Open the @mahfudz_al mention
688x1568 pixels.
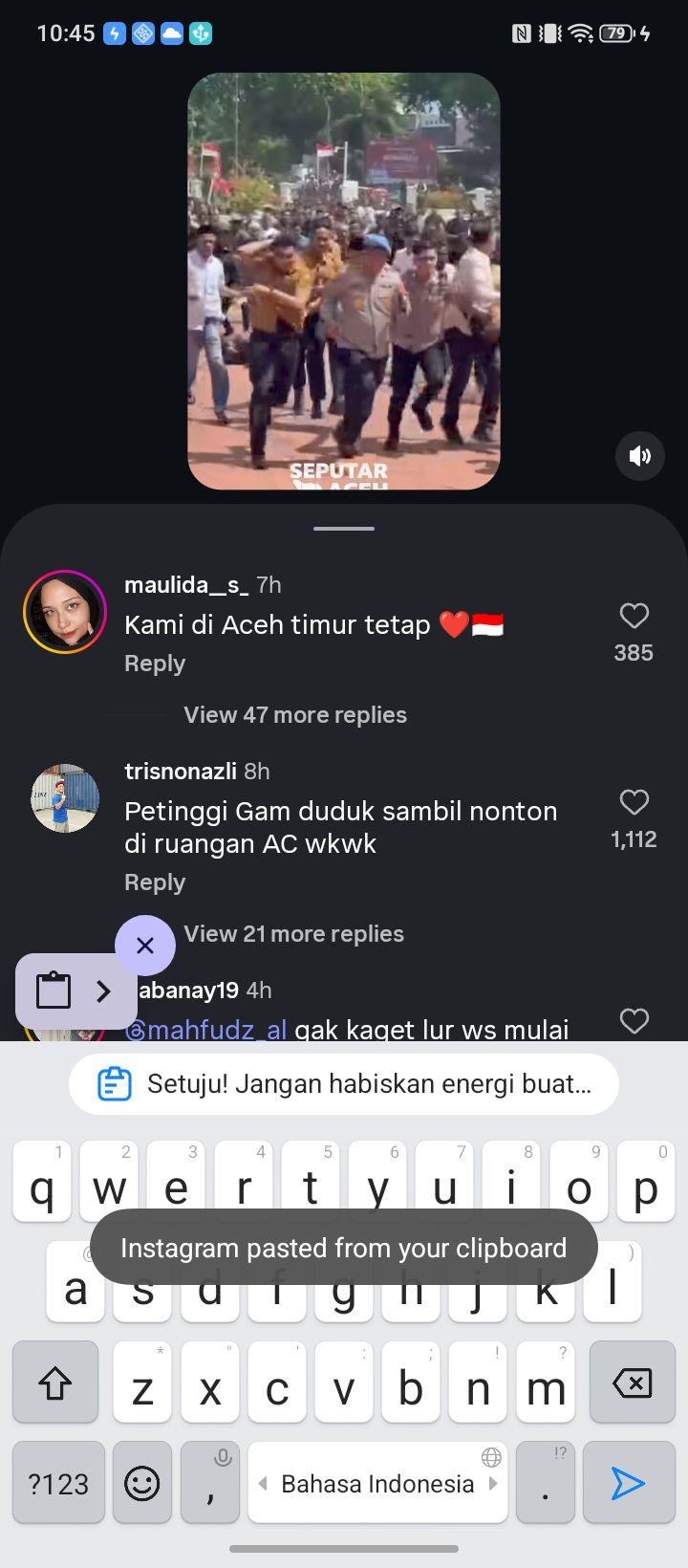205,1030
